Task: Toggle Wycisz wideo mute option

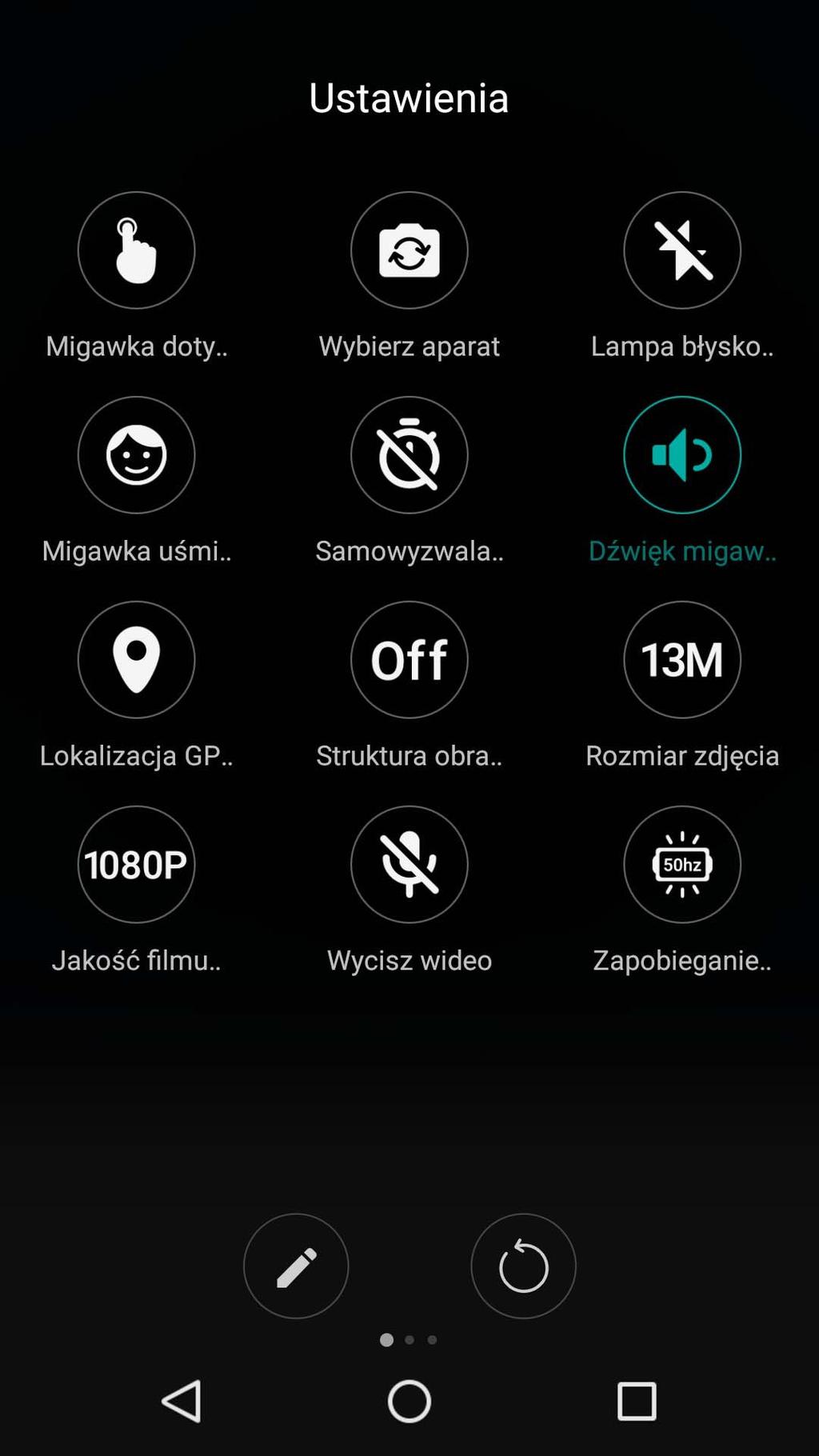Action: coord(409,865)
